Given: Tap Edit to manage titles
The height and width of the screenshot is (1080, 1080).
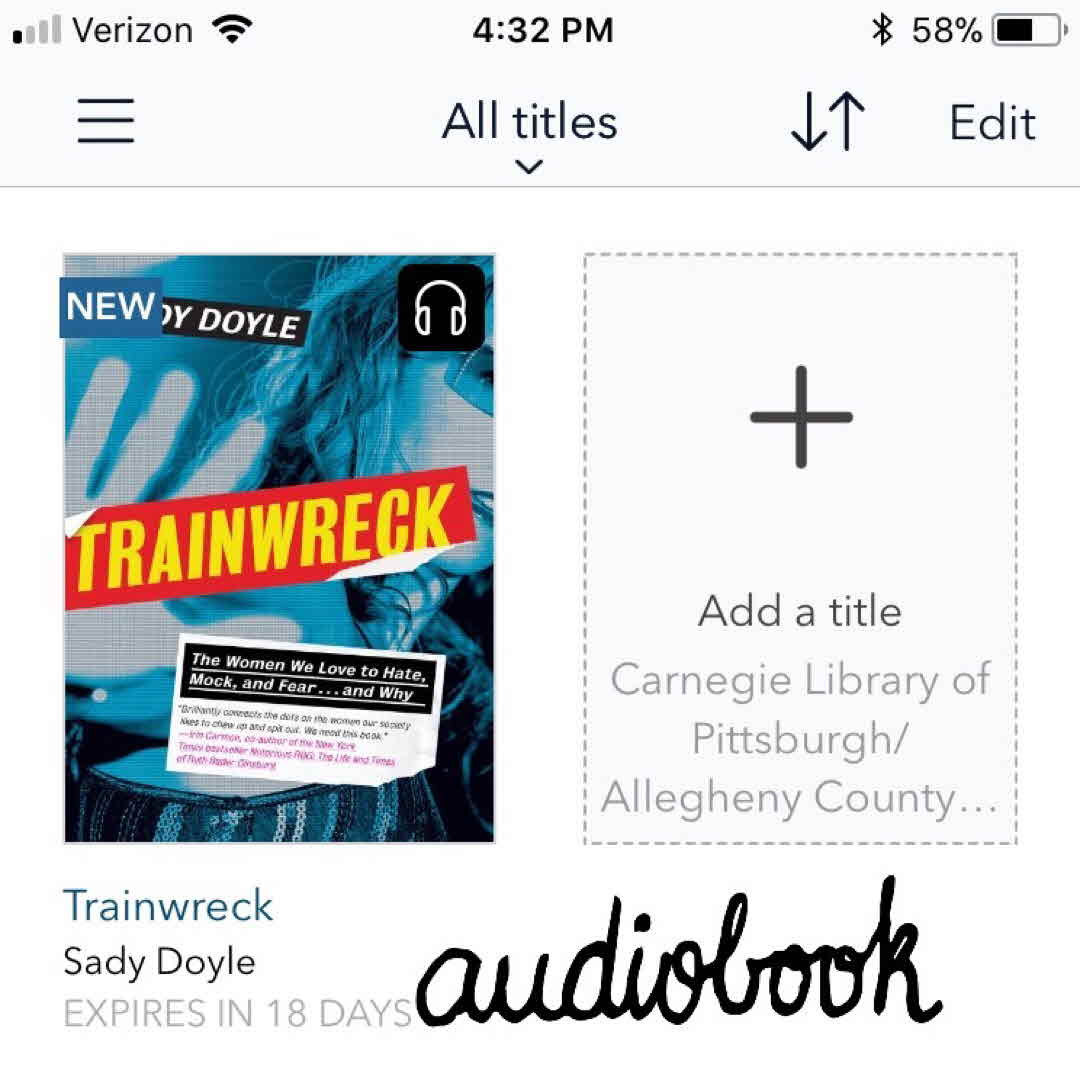Looking at the screenshot, I should click(992, 122).
